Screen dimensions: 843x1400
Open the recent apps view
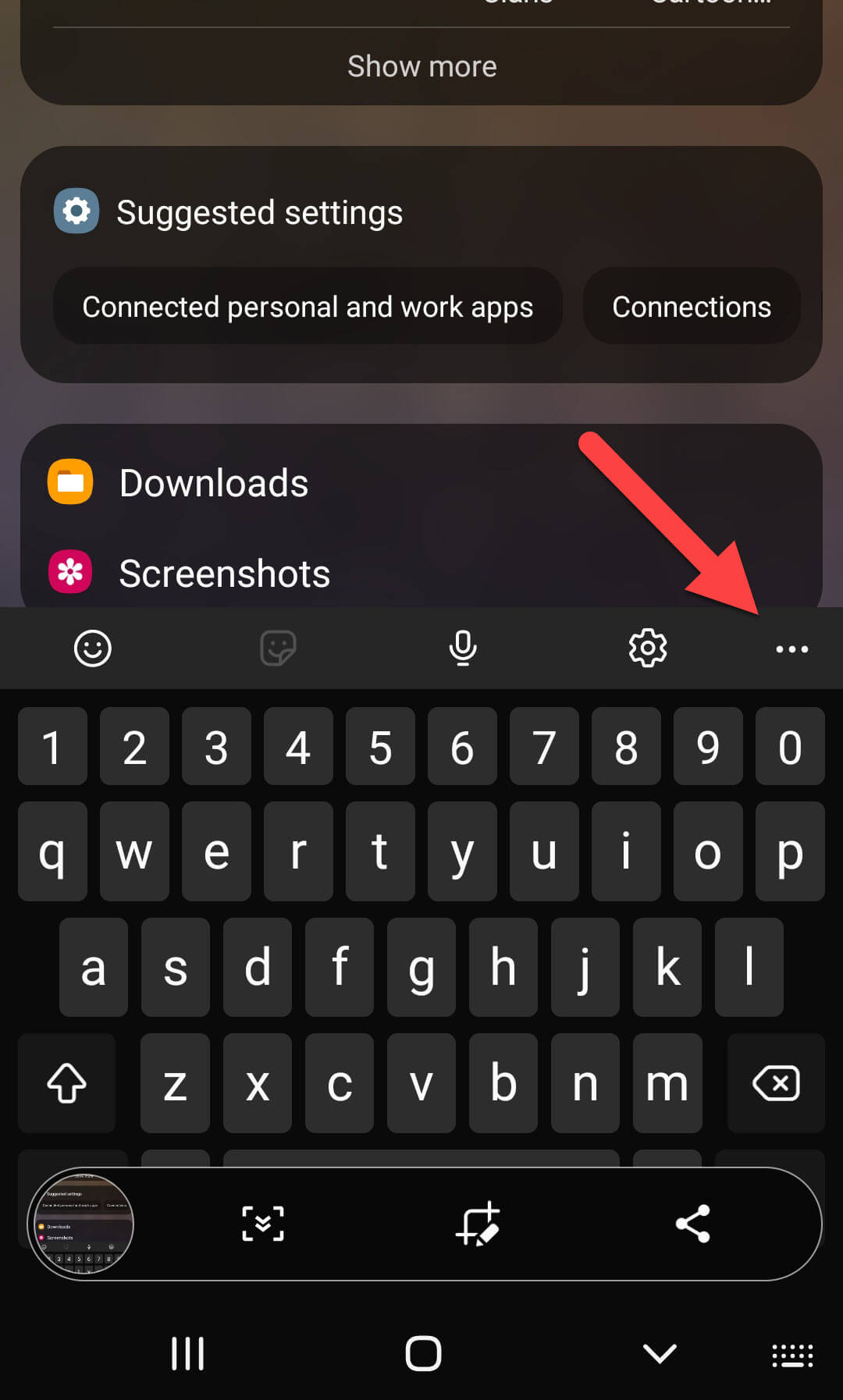[187, 1353]
